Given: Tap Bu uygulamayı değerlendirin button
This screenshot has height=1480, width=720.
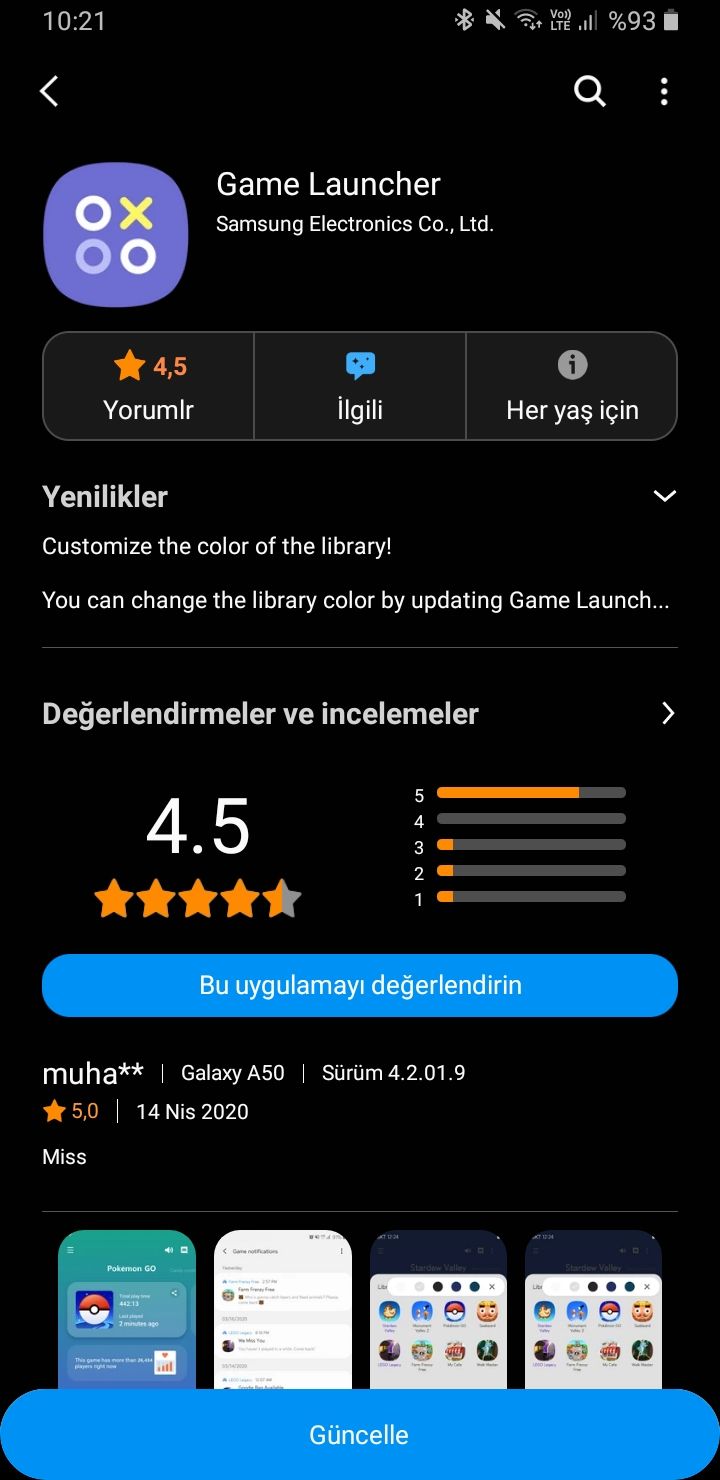Looking at the screenshot, I should [360, 985].
